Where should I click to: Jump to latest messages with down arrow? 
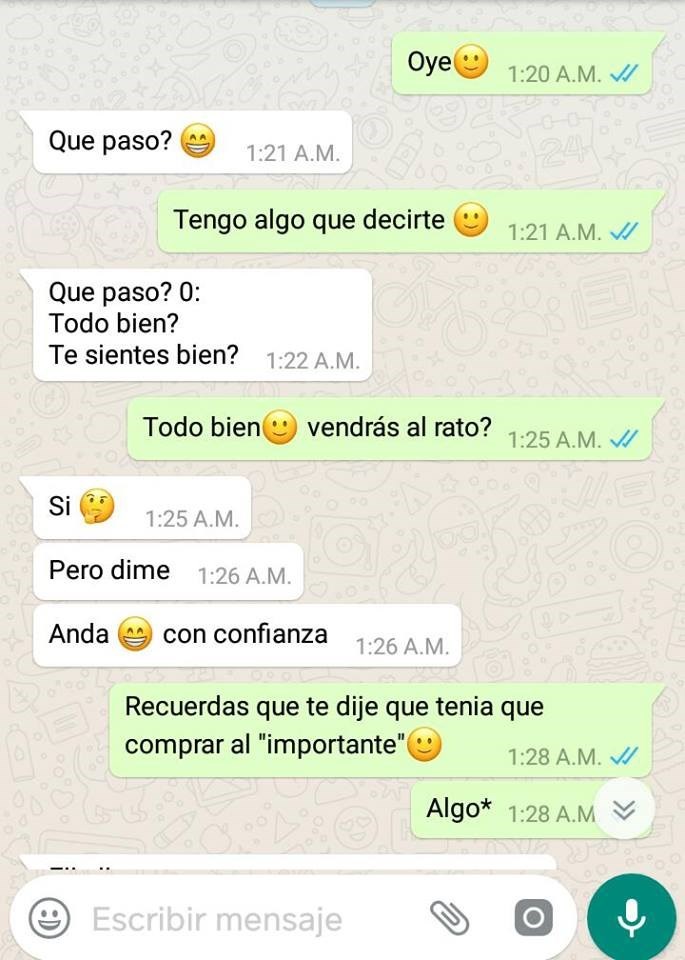pos(624,808)
